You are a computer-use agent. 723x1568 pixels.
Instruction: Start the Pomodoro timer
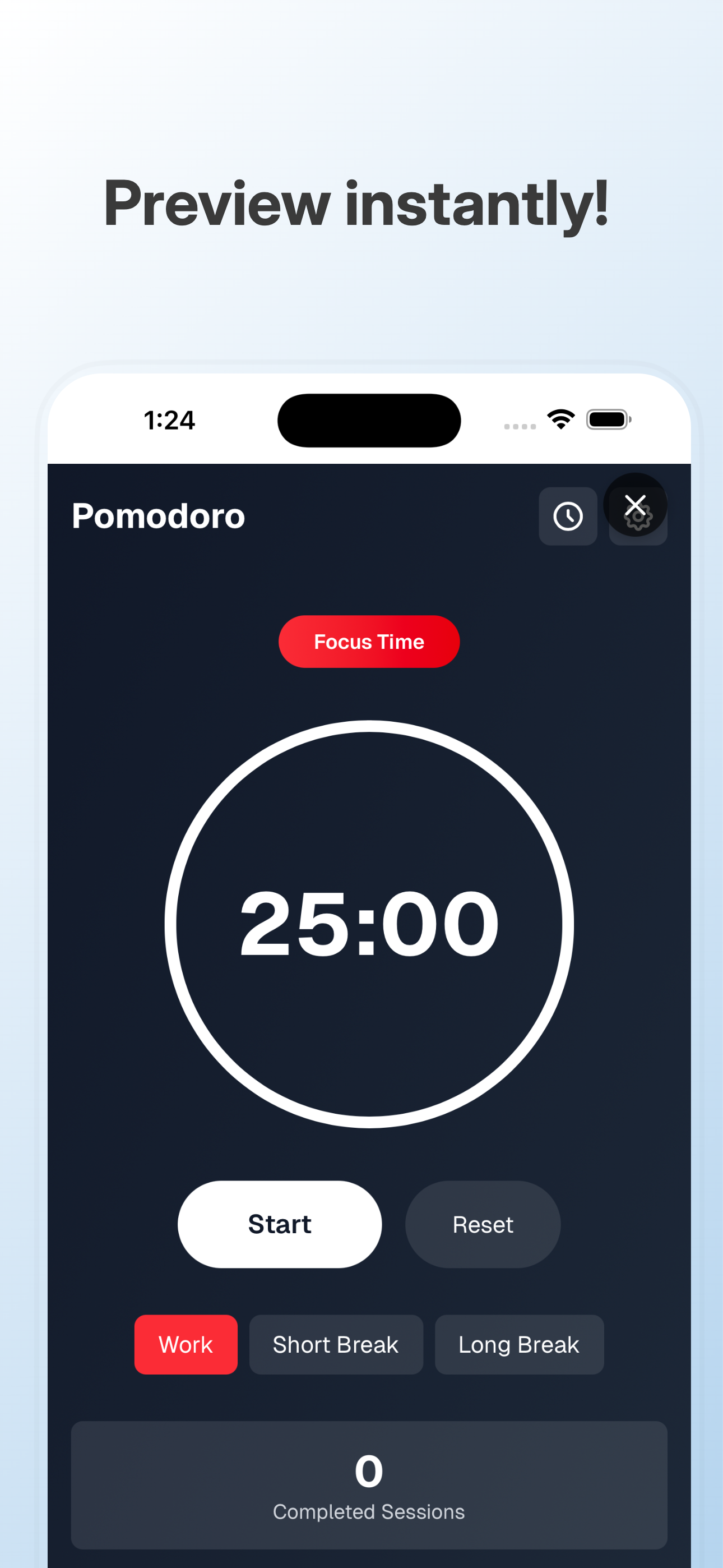point(279,1224)
